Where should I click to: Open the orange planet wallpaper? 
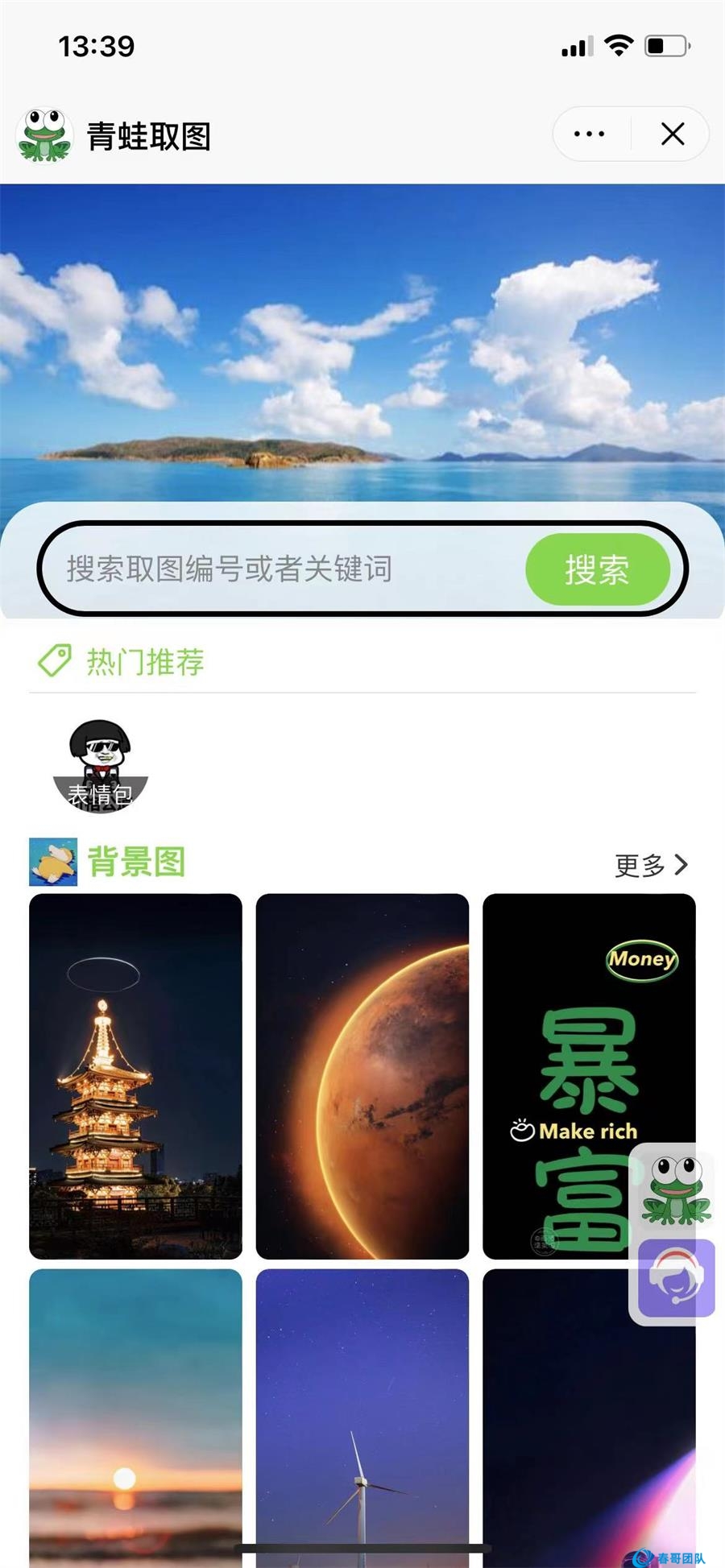[362, 1075]
